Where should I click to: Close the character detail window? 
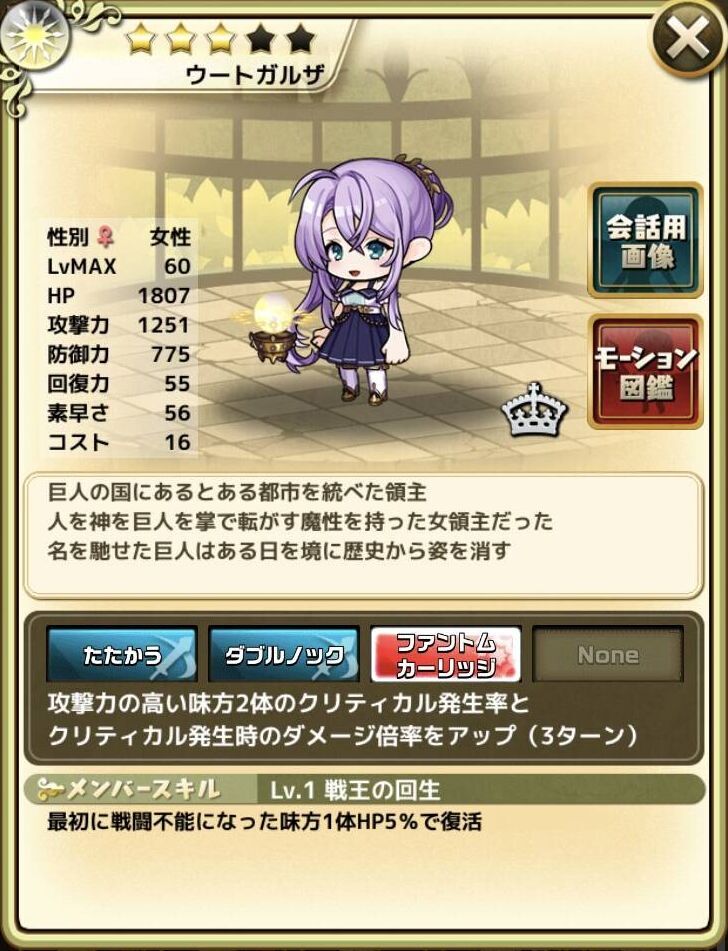pos(688,41)
